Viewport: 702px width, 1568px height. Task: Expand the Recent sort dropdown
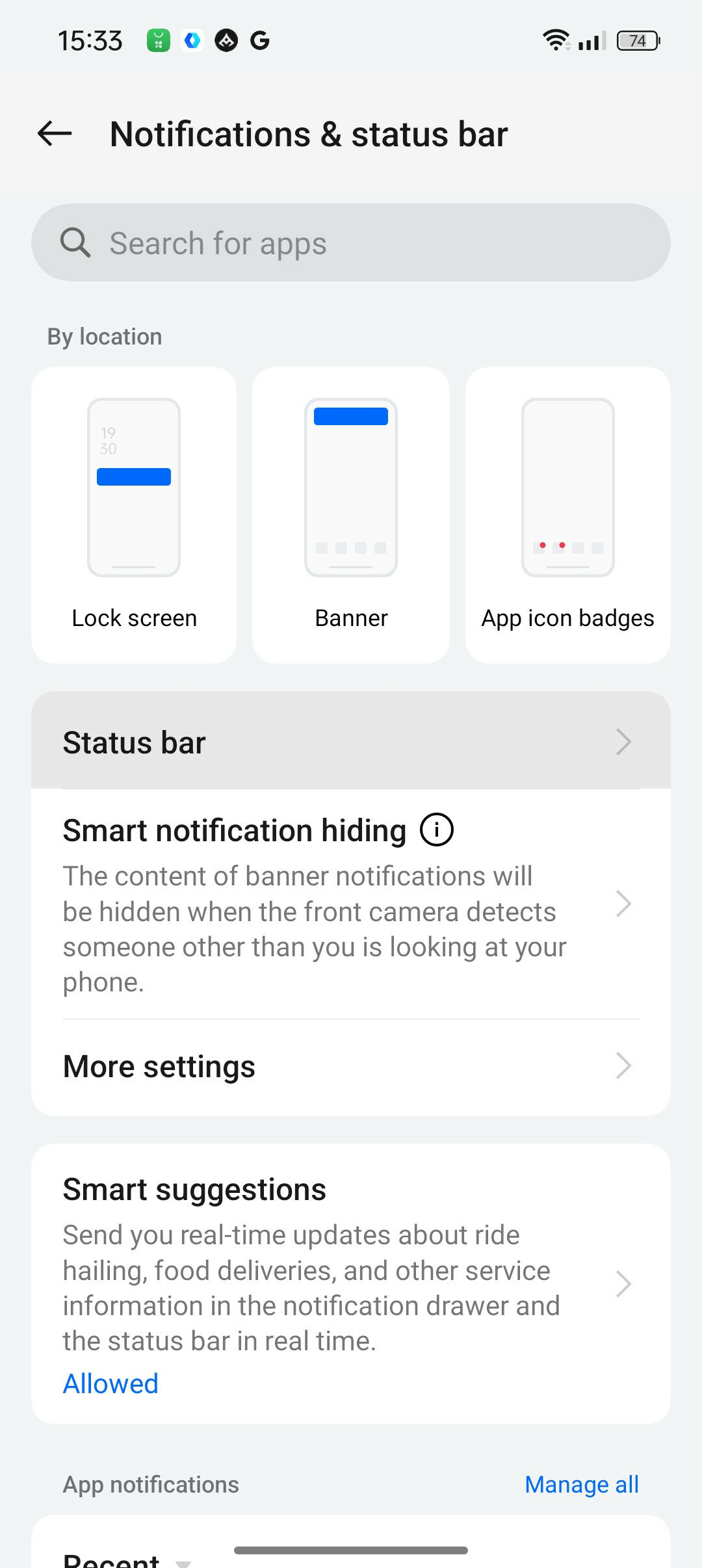[127, 1560]
